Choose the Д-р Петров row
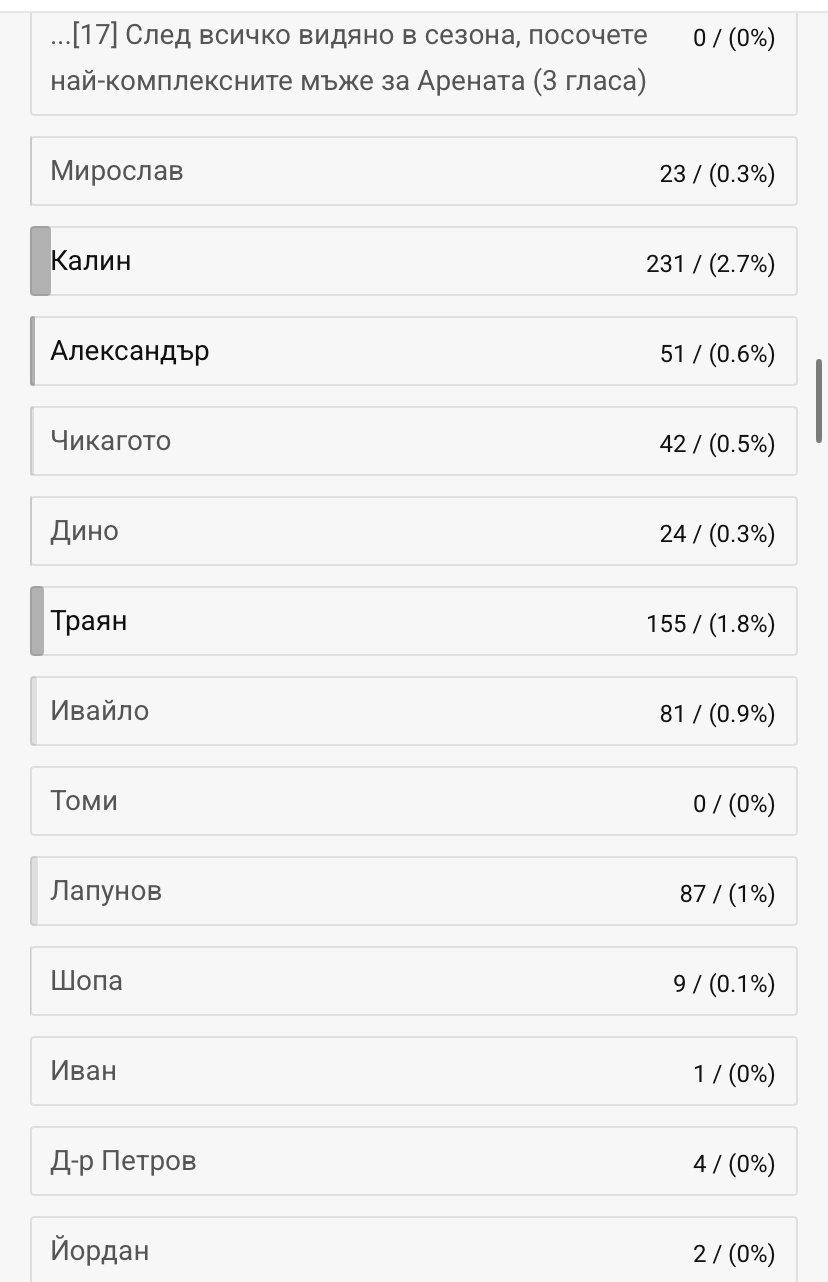This screenshot has width=828, height=1282. 414,1161
